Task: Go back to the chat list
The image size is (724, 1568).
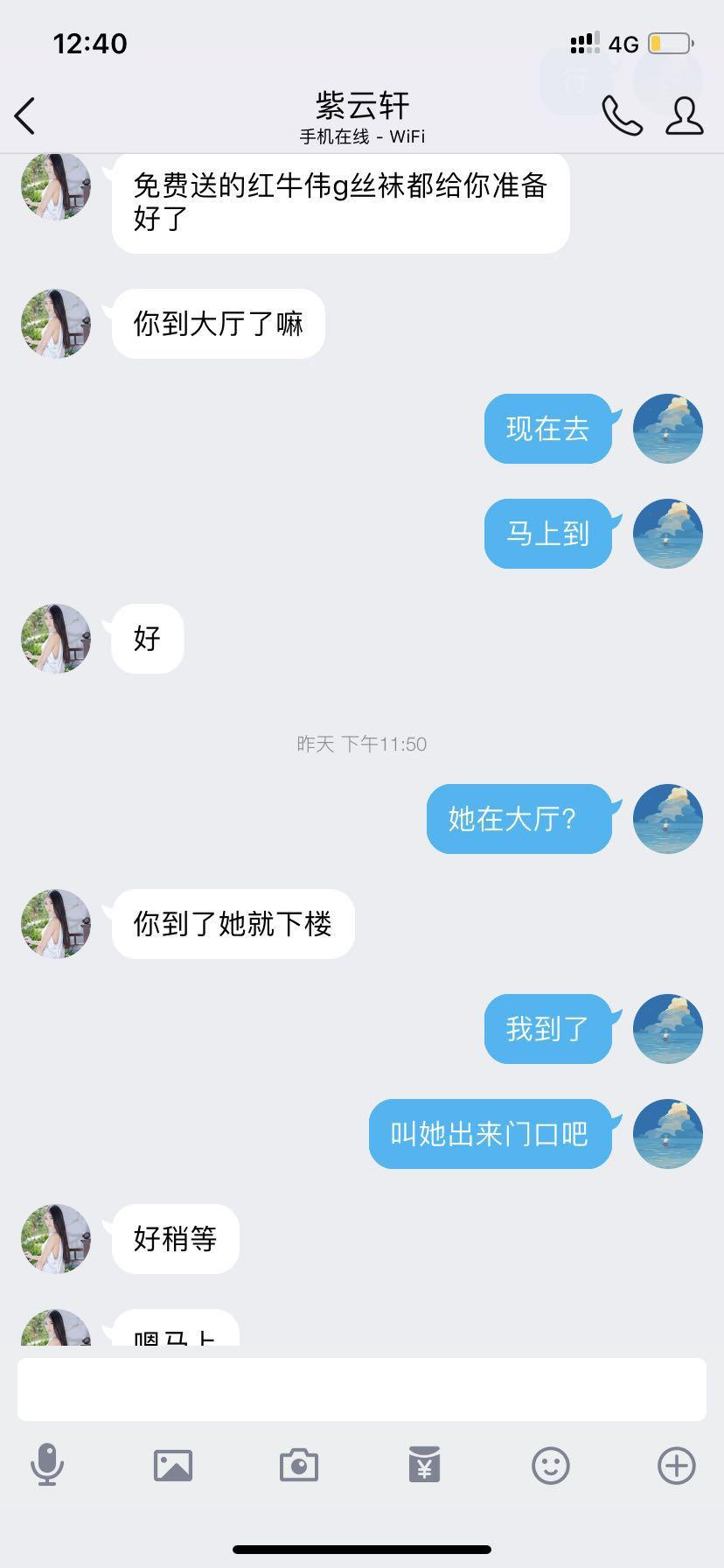Action: coord(25,115)
